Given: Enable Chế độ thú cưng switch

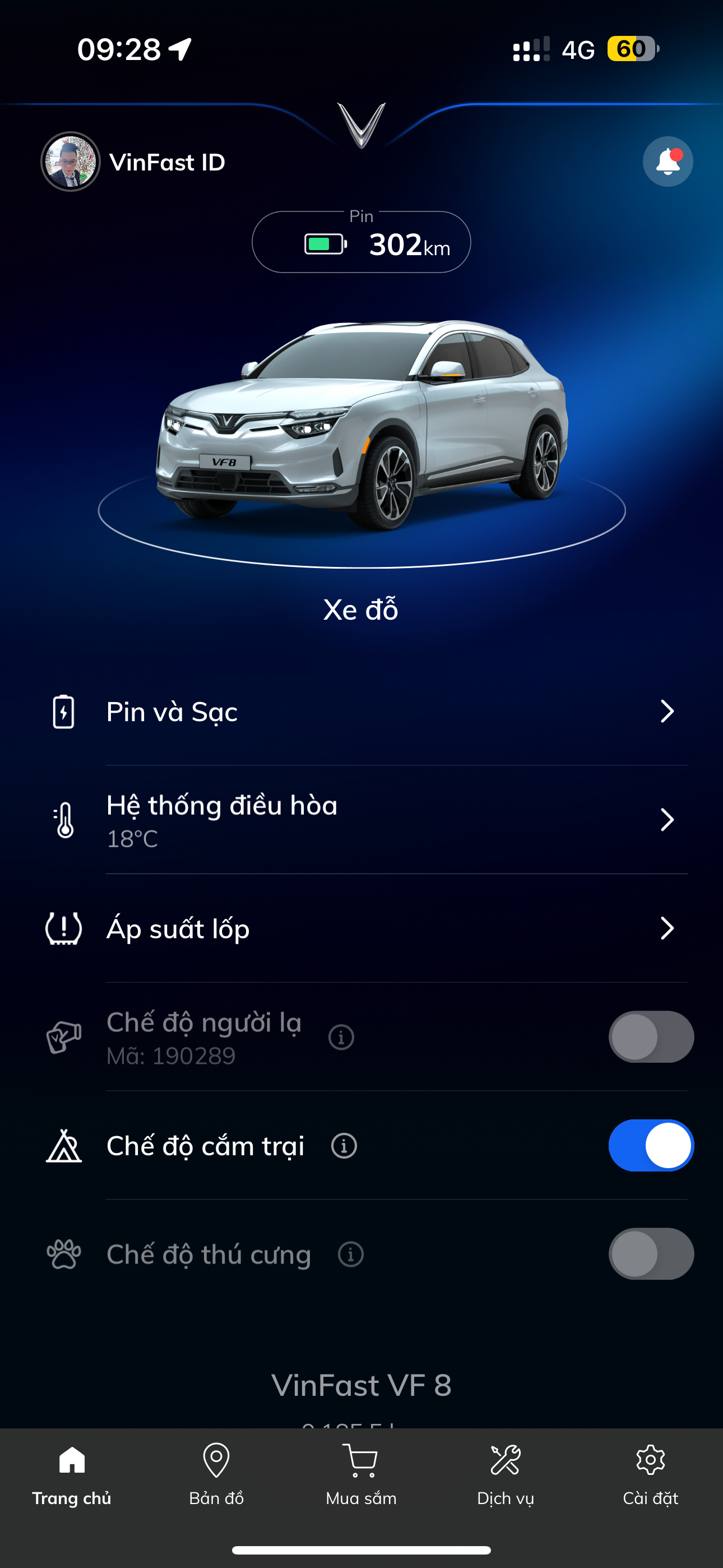Looking at the screenshot, I should click(x=651, y=1254).
